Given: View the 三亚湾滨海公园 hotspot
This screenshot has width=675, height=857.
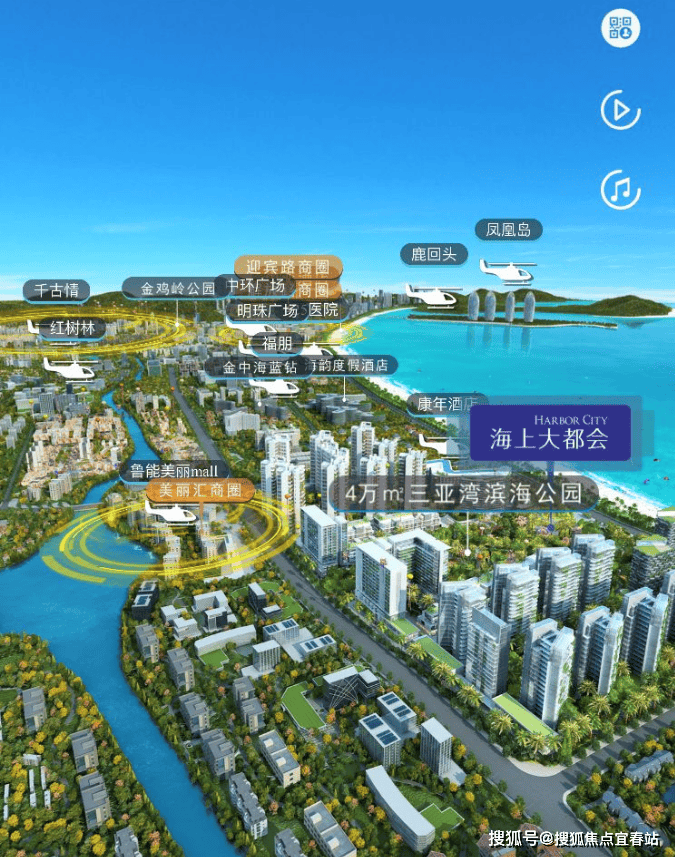Looking at the screenshot, I should (x=466, y=493).
